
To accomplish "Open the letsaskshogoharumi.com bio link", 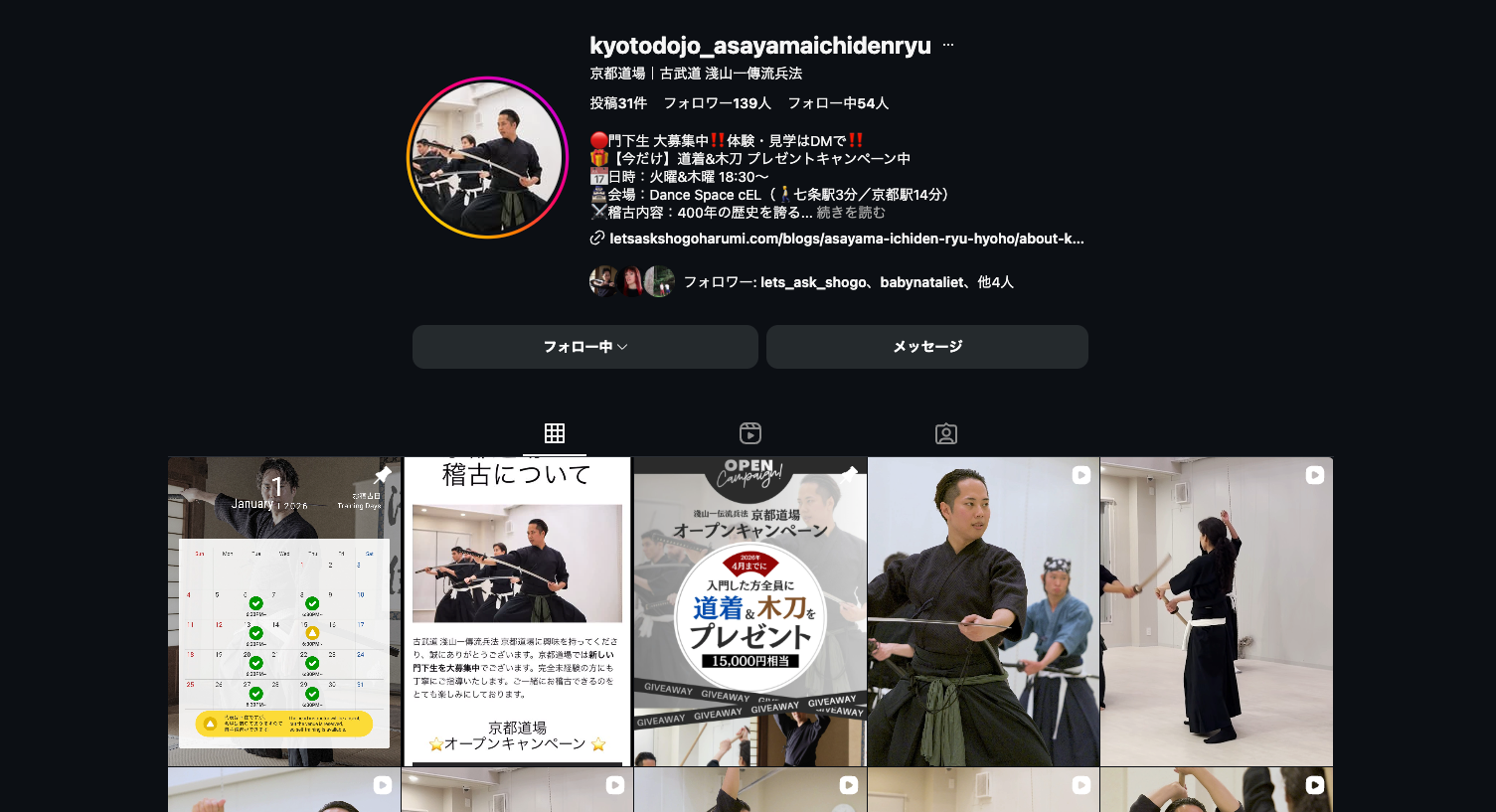I will point(845,239).
